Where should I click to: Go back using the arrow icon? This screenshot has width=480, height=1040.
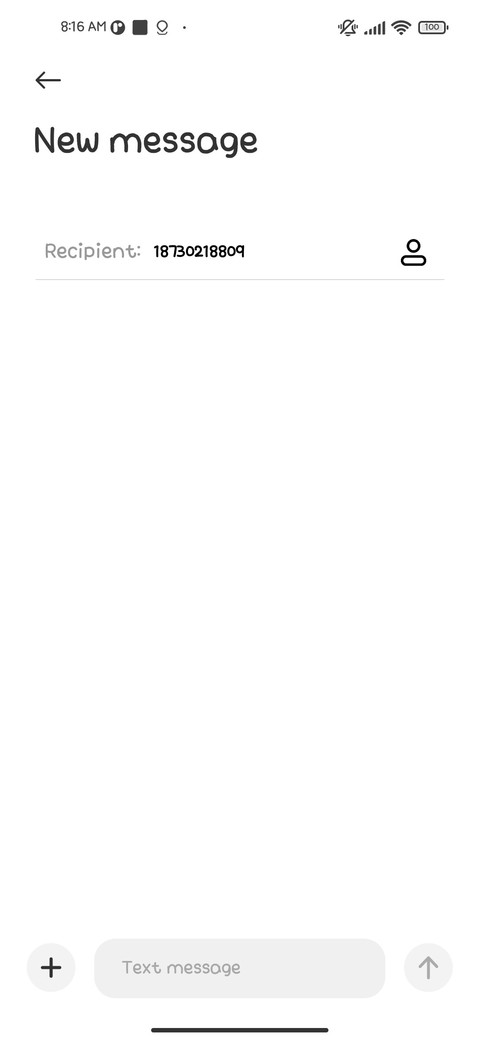click(48, 80)
